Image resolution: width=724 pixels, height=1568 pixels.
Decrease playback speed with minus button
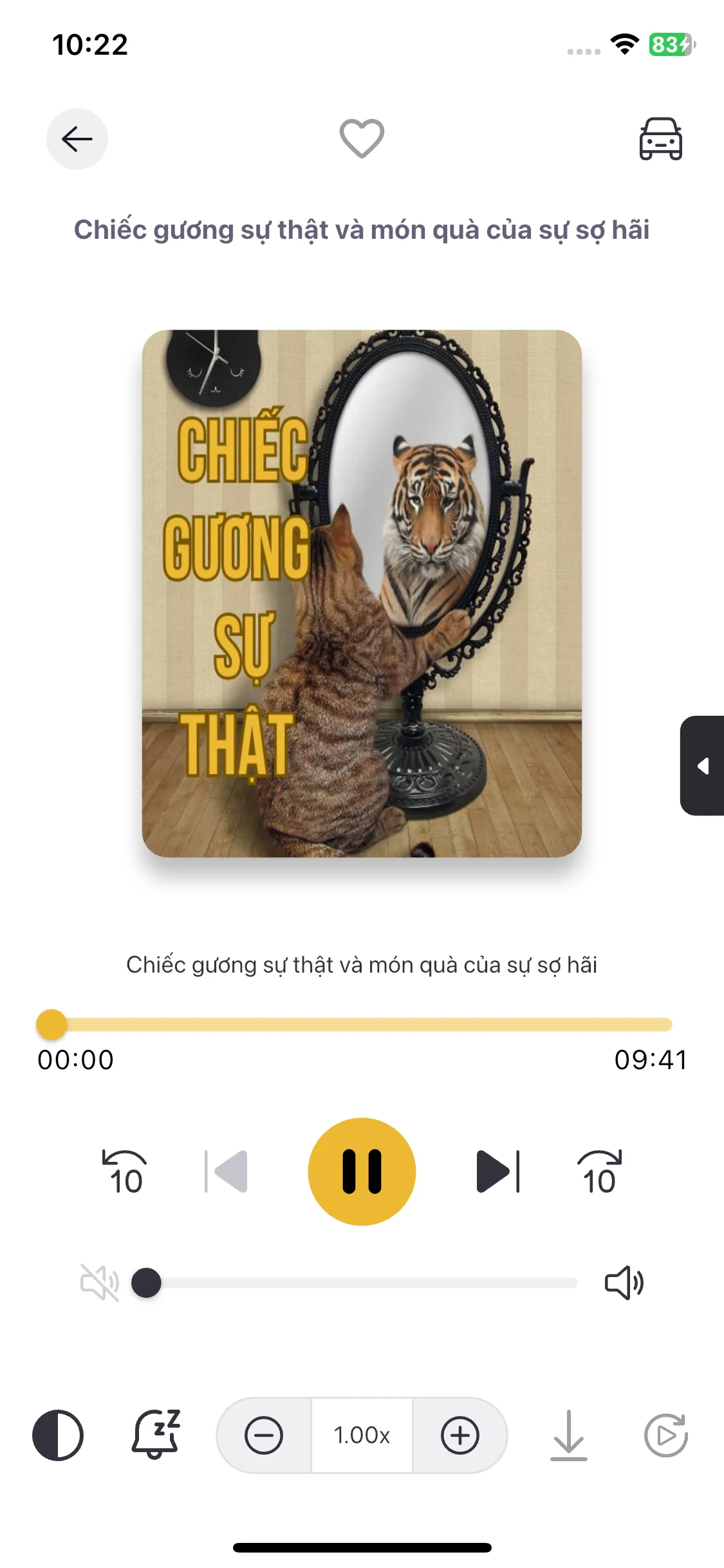pyautogui.click(x=264, y=1435)
